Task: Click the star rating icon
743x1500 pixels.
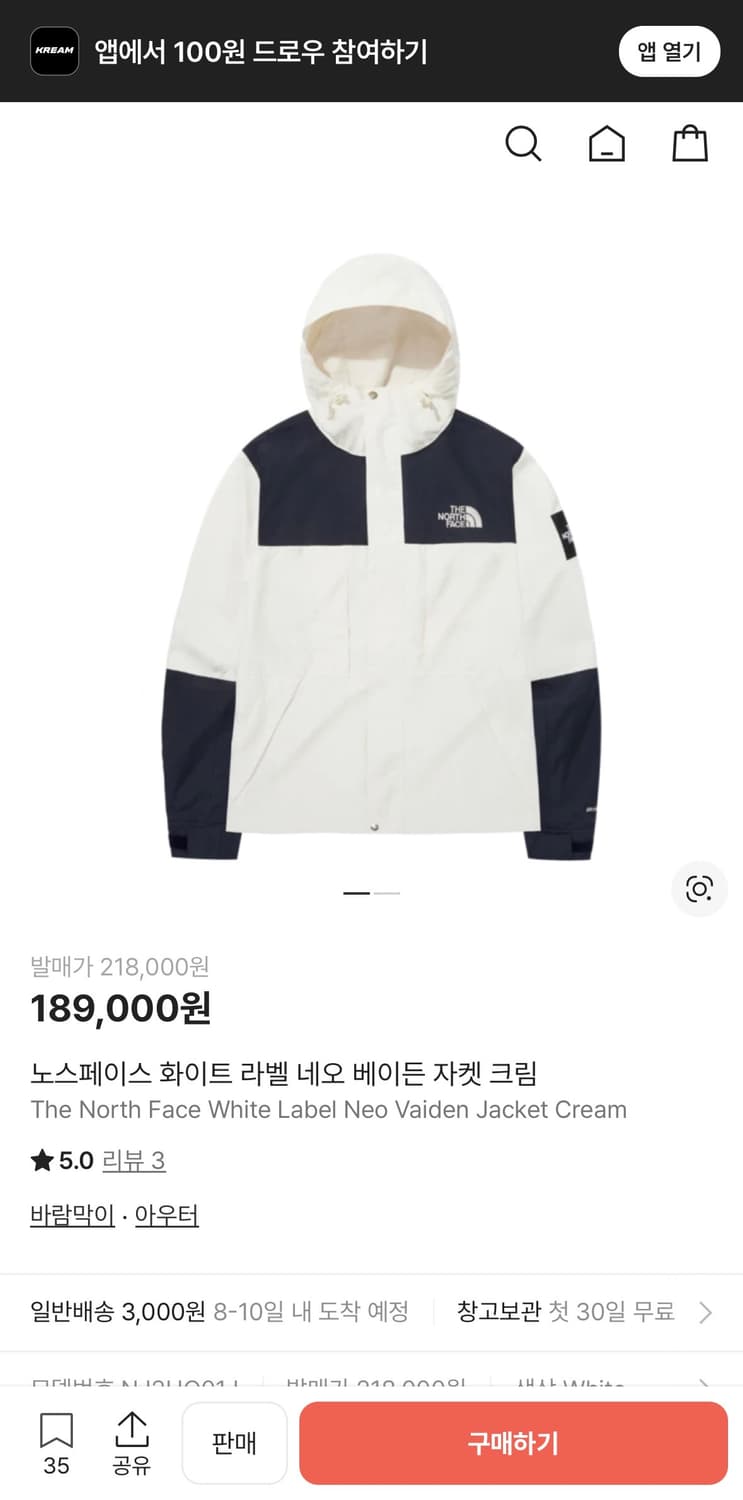Action: pyautogui.click(x=41, y=1160)
